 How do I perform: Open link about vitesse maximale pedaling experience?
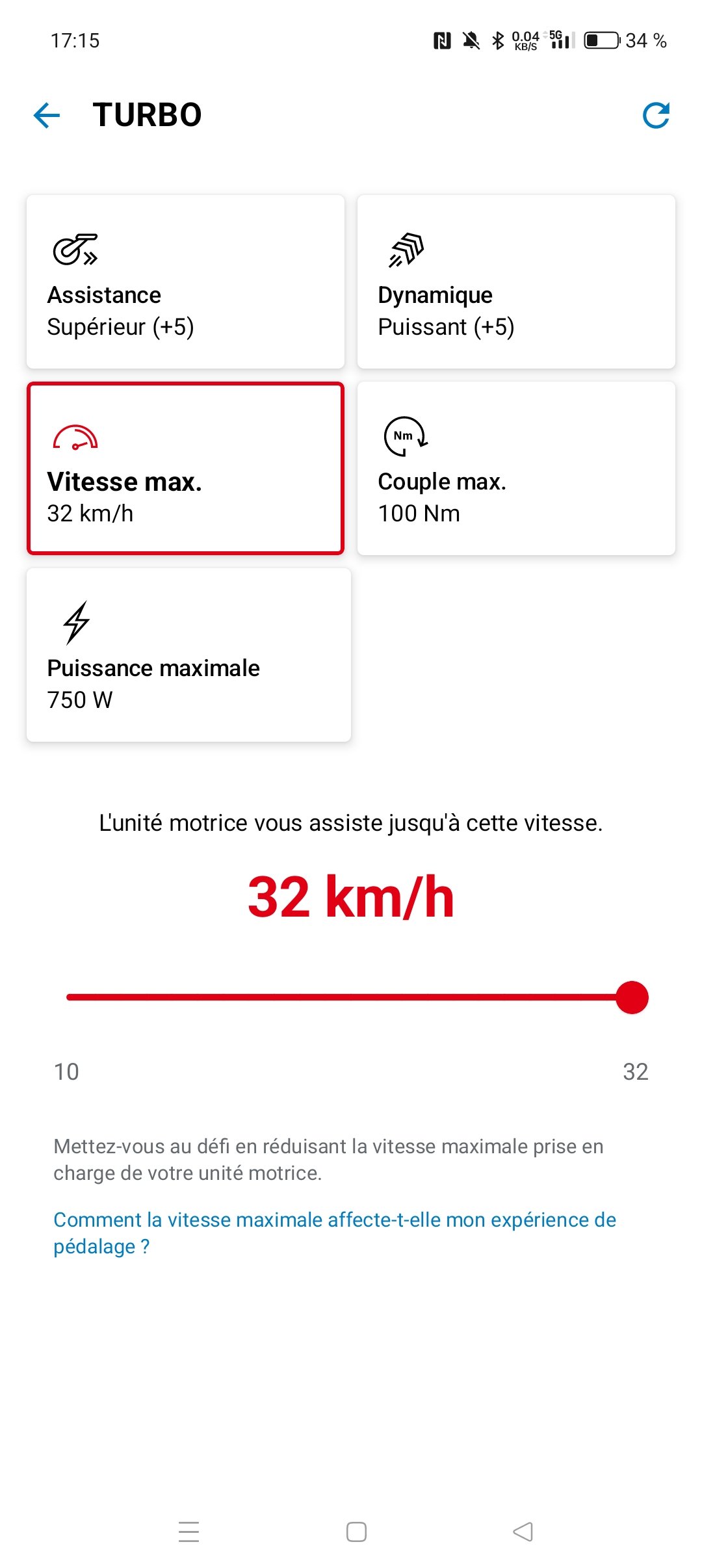tap(335, 1233)
